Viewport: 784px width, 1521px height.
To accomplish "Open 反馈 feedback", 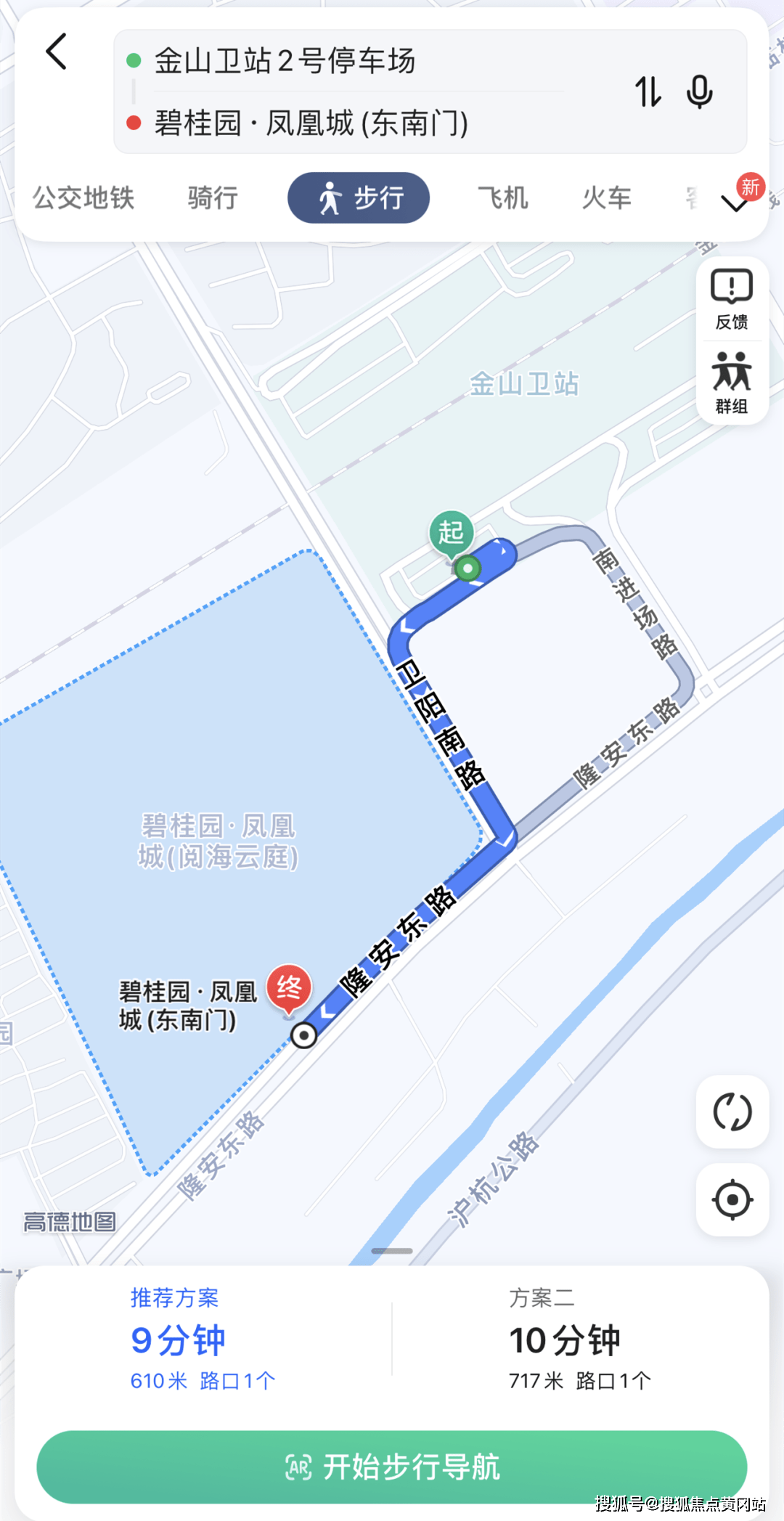I will 732,299.
